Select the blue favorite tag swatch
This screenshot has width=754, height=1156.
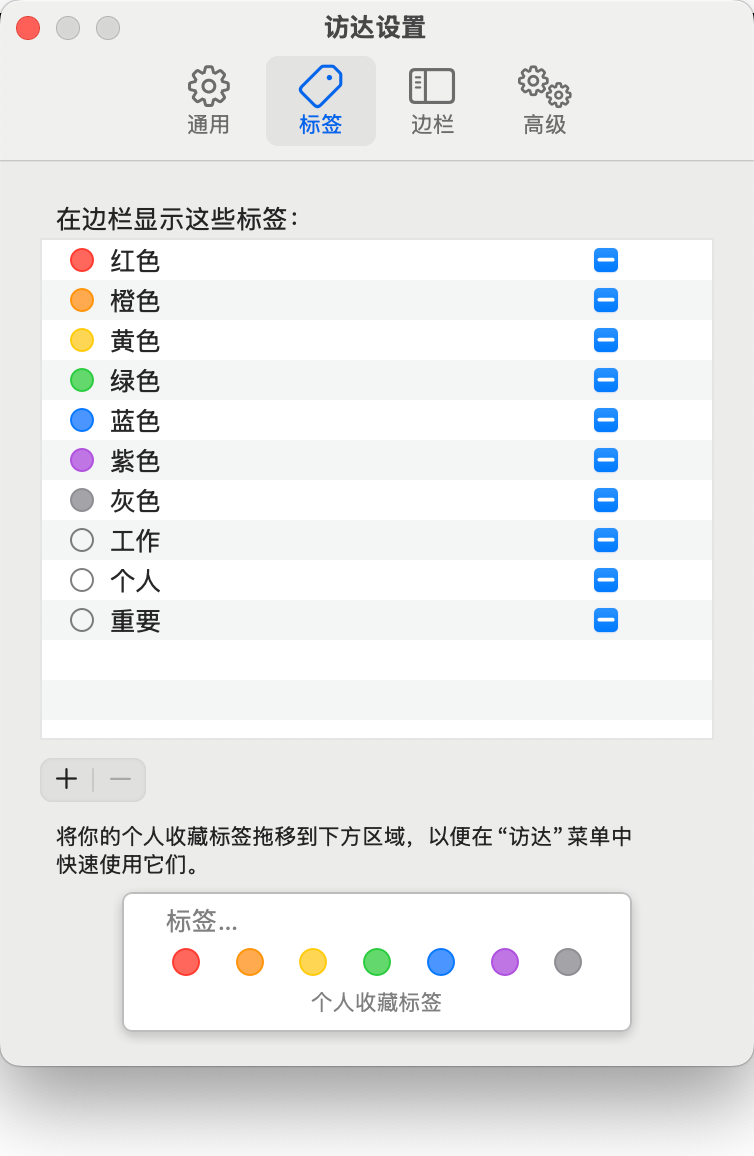click(441, 962)
